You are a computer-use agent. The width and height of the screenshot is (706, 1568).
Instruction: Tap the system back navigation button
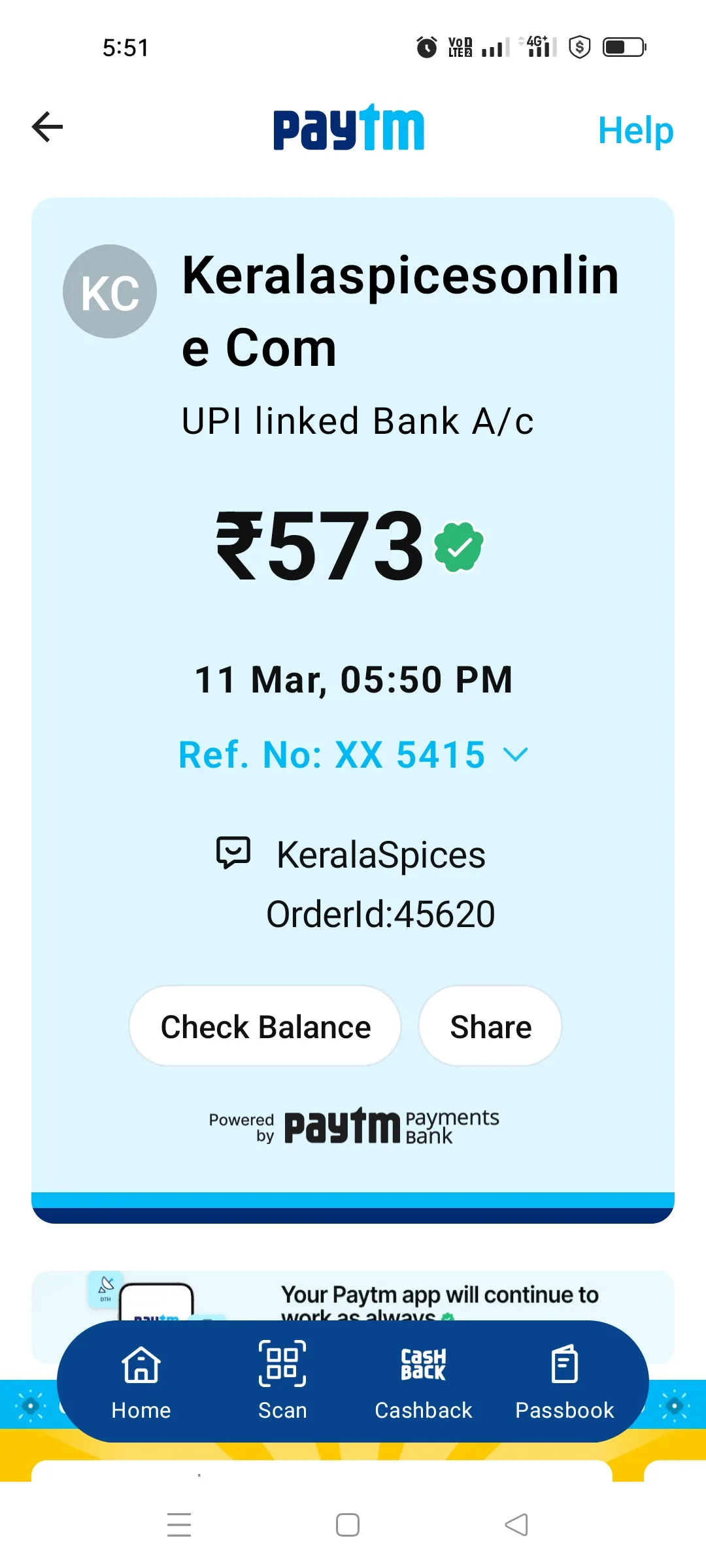[x=516, y=1525]
